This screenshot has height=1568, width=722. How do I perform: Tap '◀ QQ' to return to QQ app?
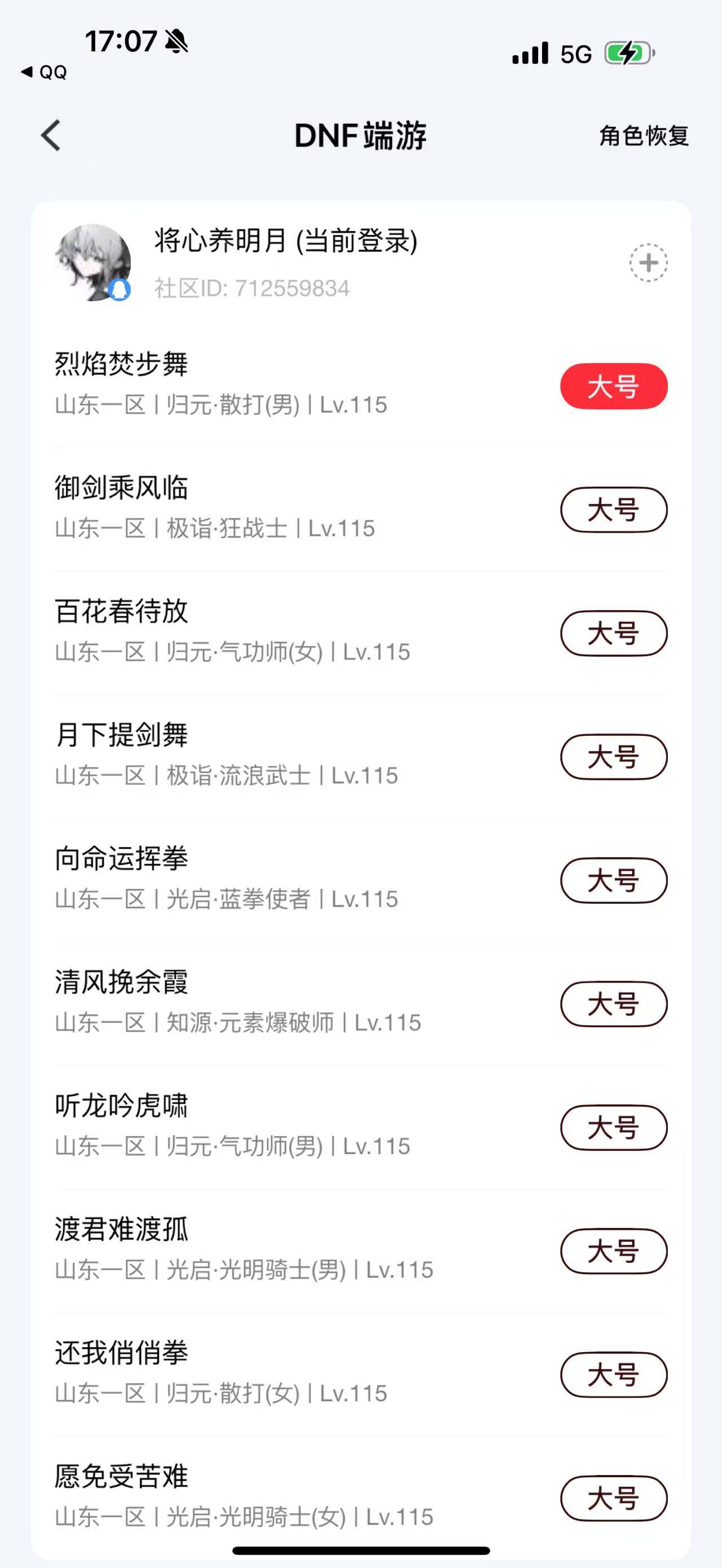(43, 72)
